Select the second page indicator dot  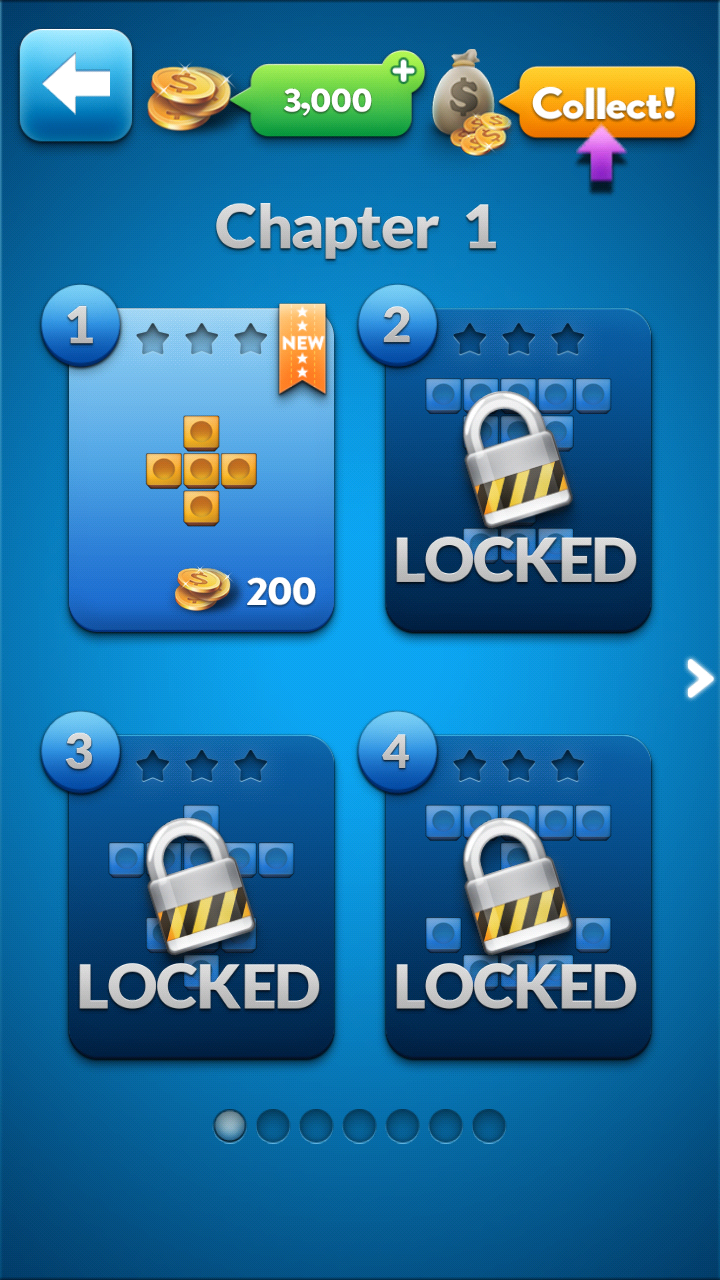click(x=270, y=1126)
